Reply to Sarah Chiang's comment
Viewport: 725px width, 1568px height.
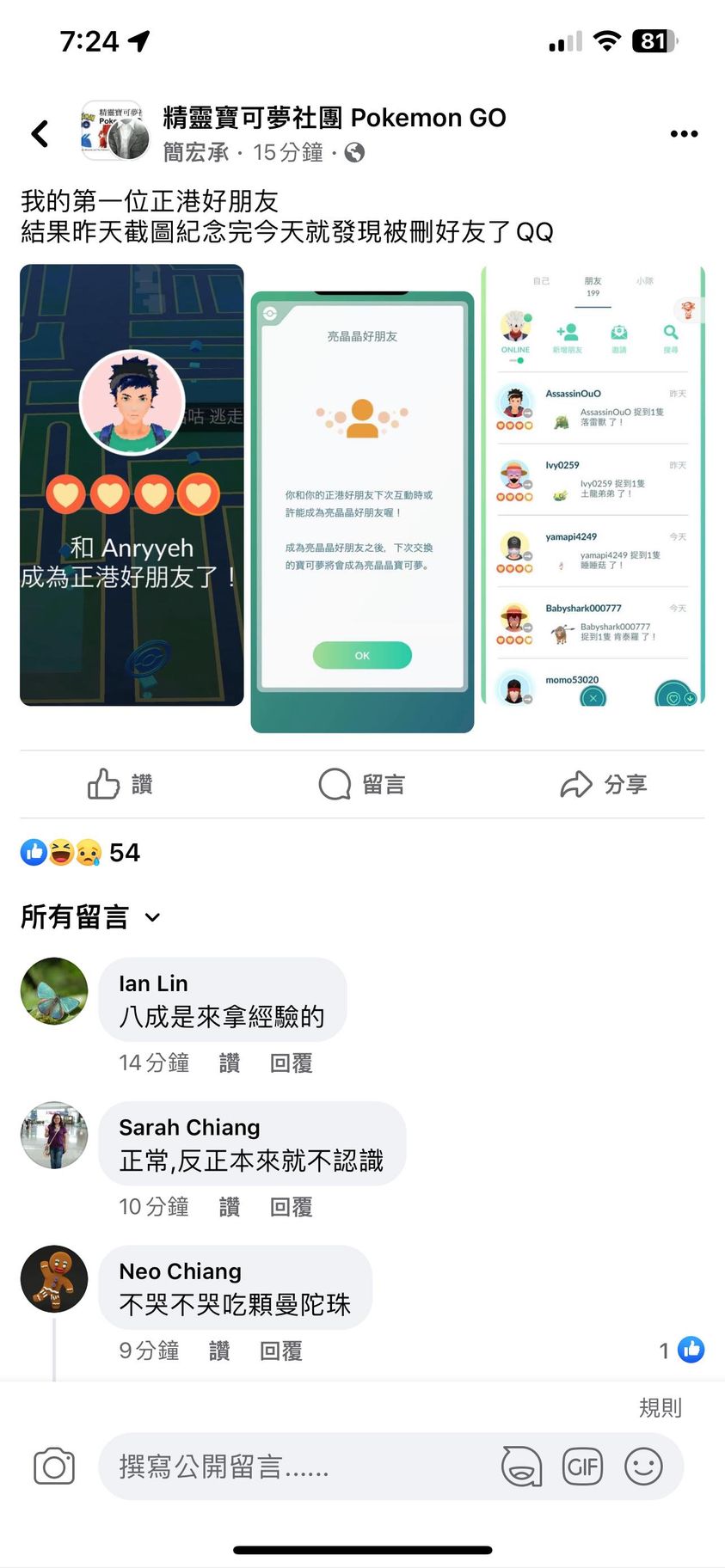coord(291,1207)
